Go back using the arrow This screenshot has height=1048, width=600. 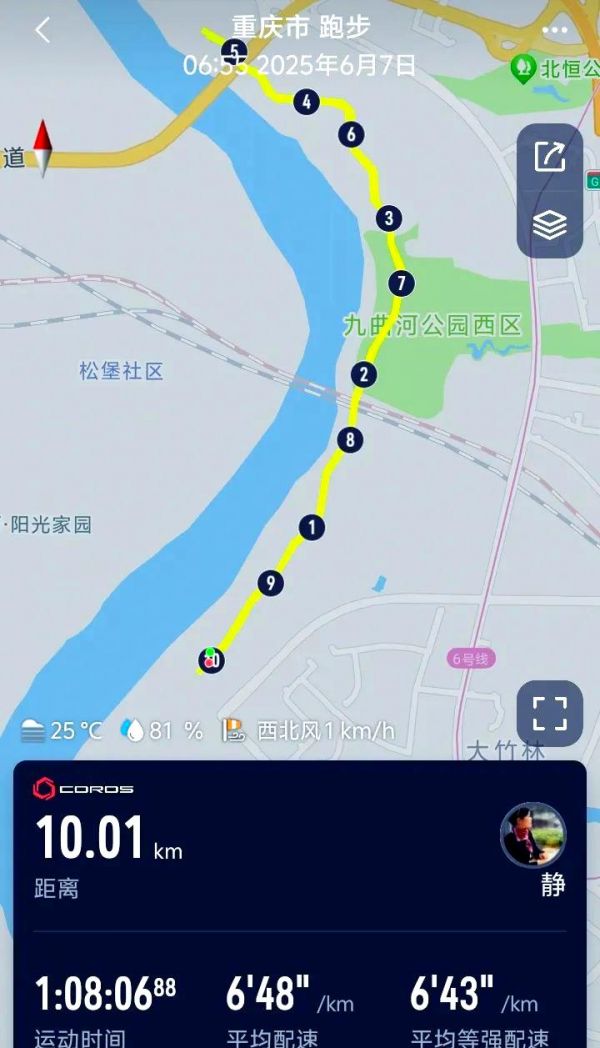[42, 30]
